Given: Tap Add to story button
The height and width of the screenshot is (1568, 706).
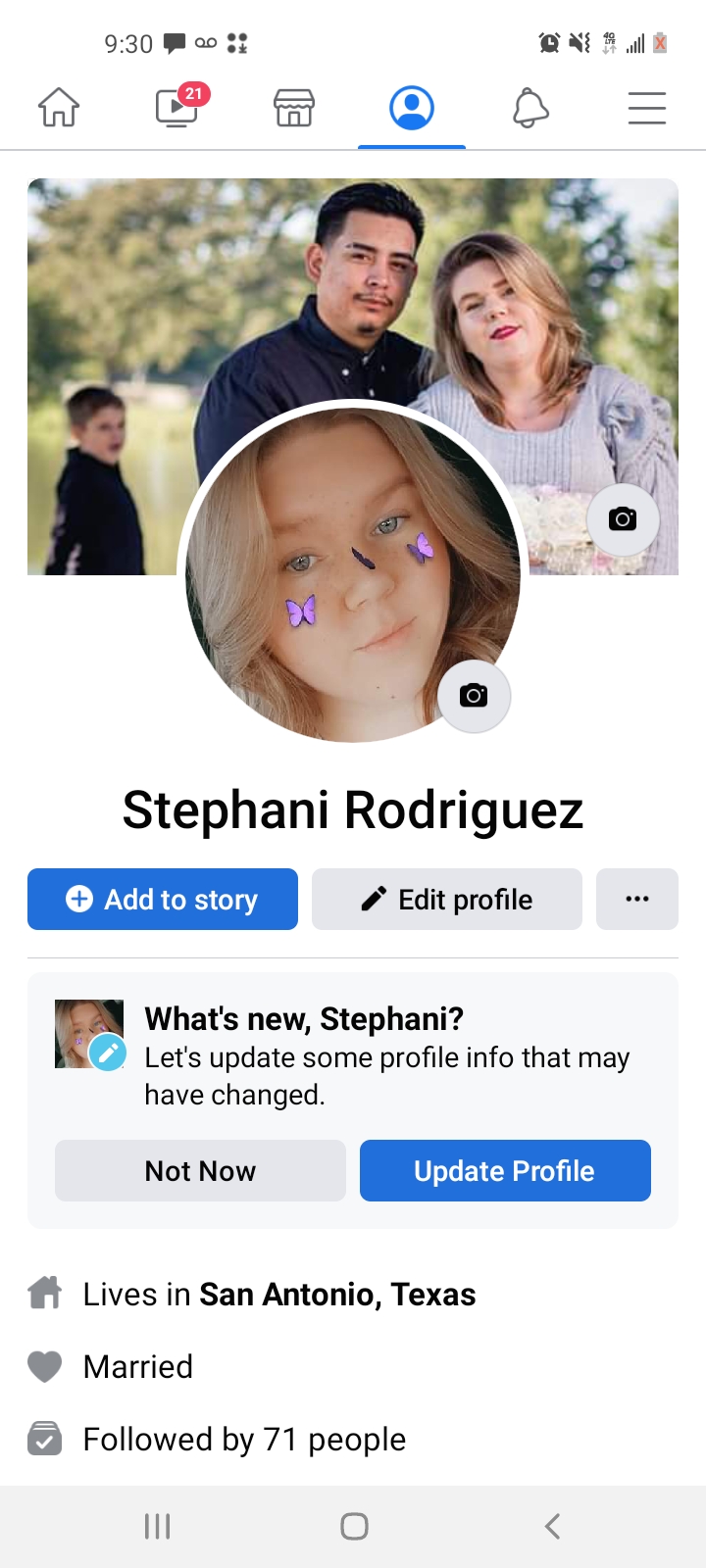Looking at the screenshot, I should [x=163, y=900].
